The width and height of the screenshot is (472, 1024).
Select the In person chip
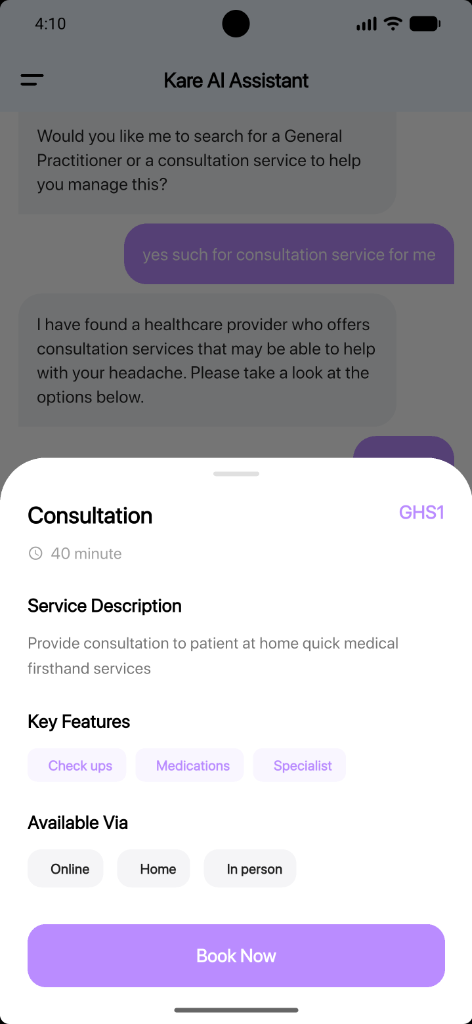[250, 869]
